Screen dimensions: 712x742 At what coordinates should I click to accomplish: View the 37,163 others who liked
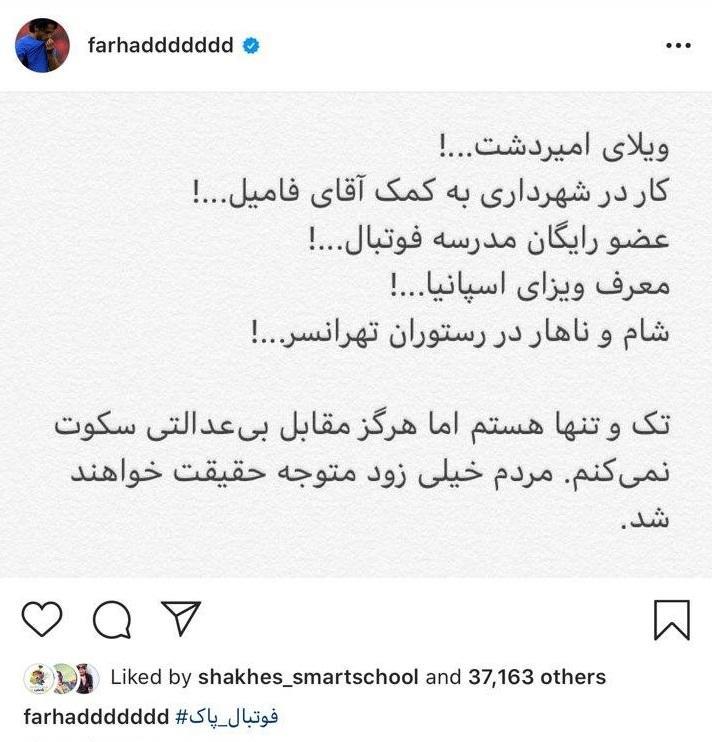[x=536, y=677]
